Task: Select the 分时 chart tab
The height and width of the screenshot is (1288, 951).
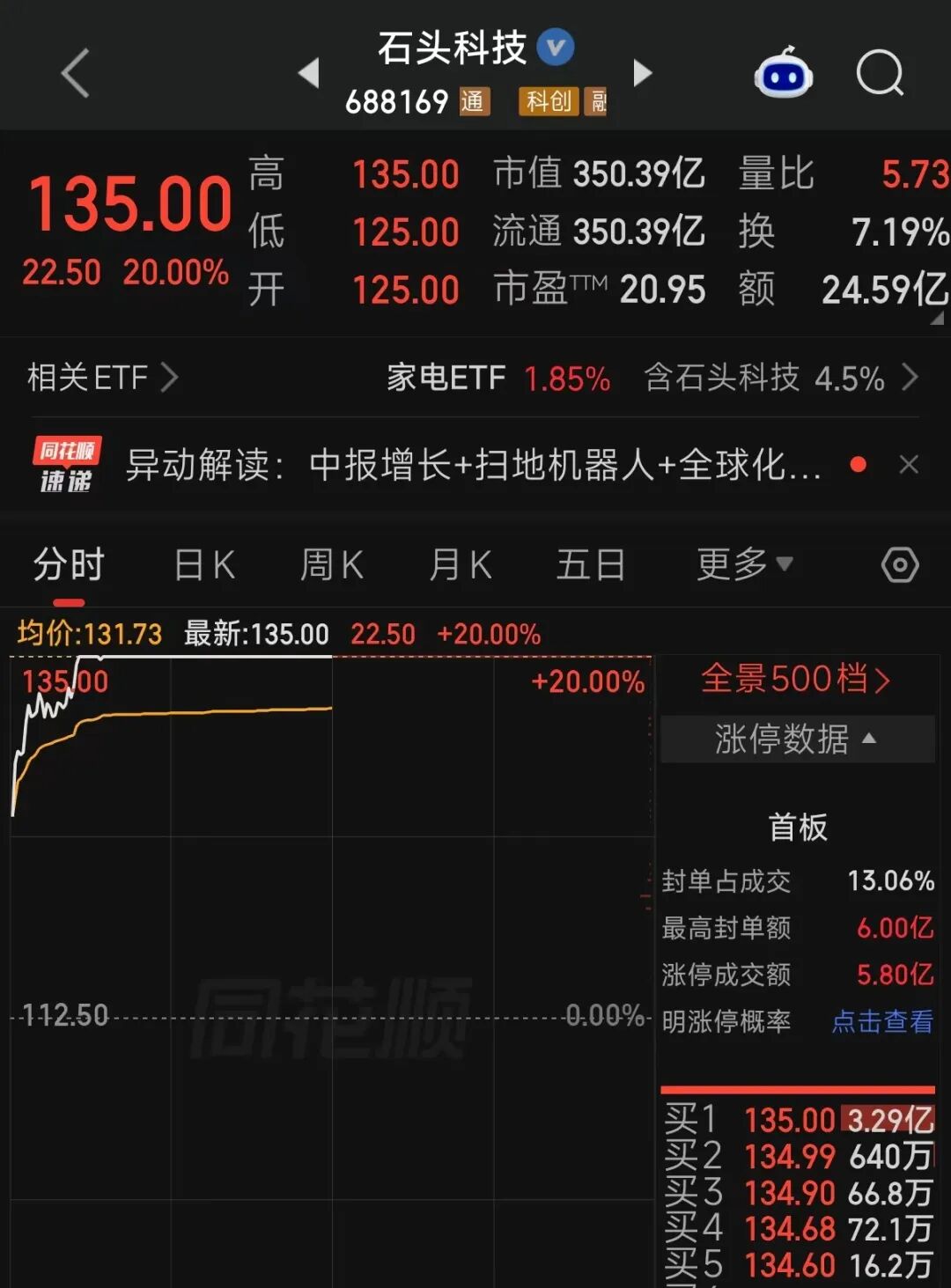Action: pos(69,564)
